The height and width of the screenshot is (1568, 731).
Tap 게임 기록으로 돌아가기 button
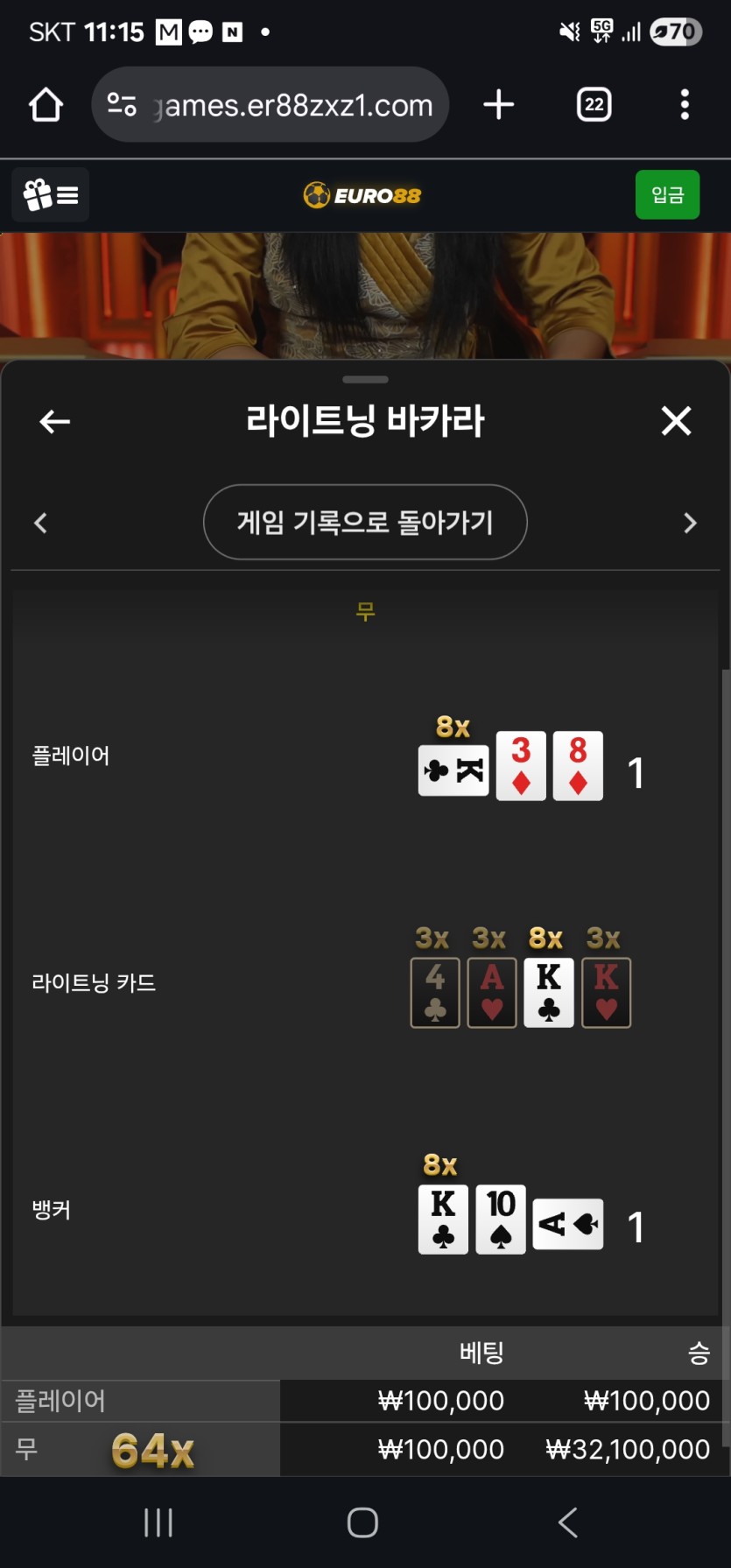coord(365,523)
